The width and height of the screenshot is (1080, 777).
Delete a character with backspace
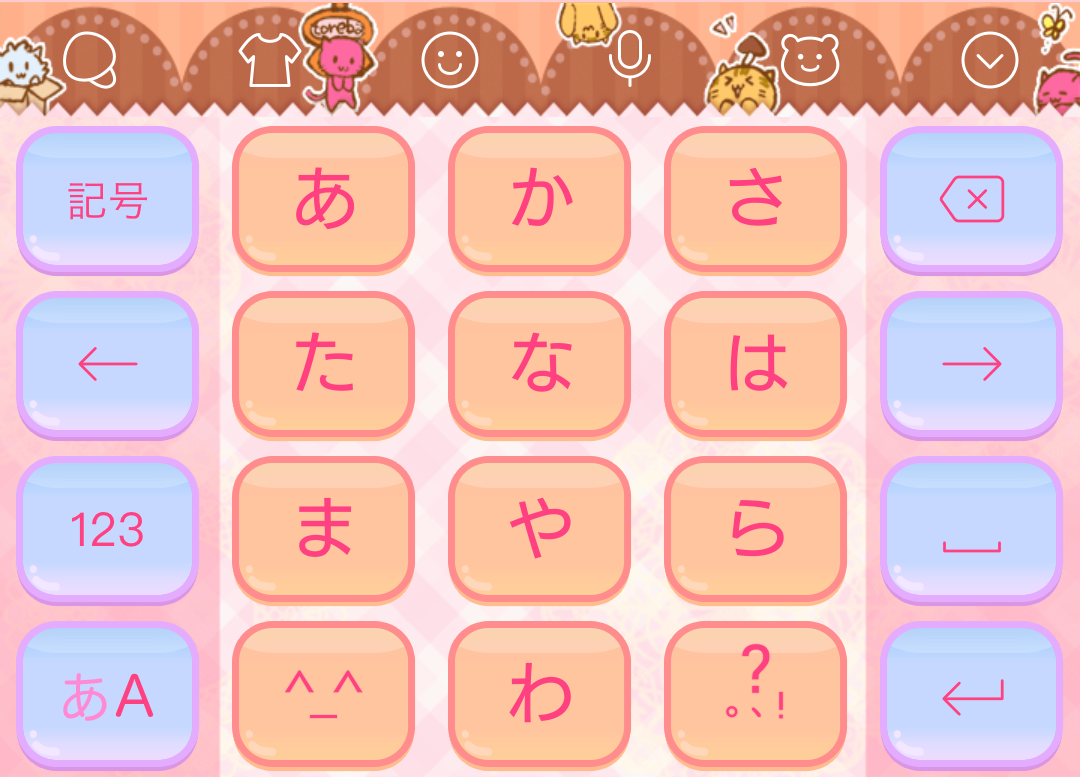click(971, 200)
